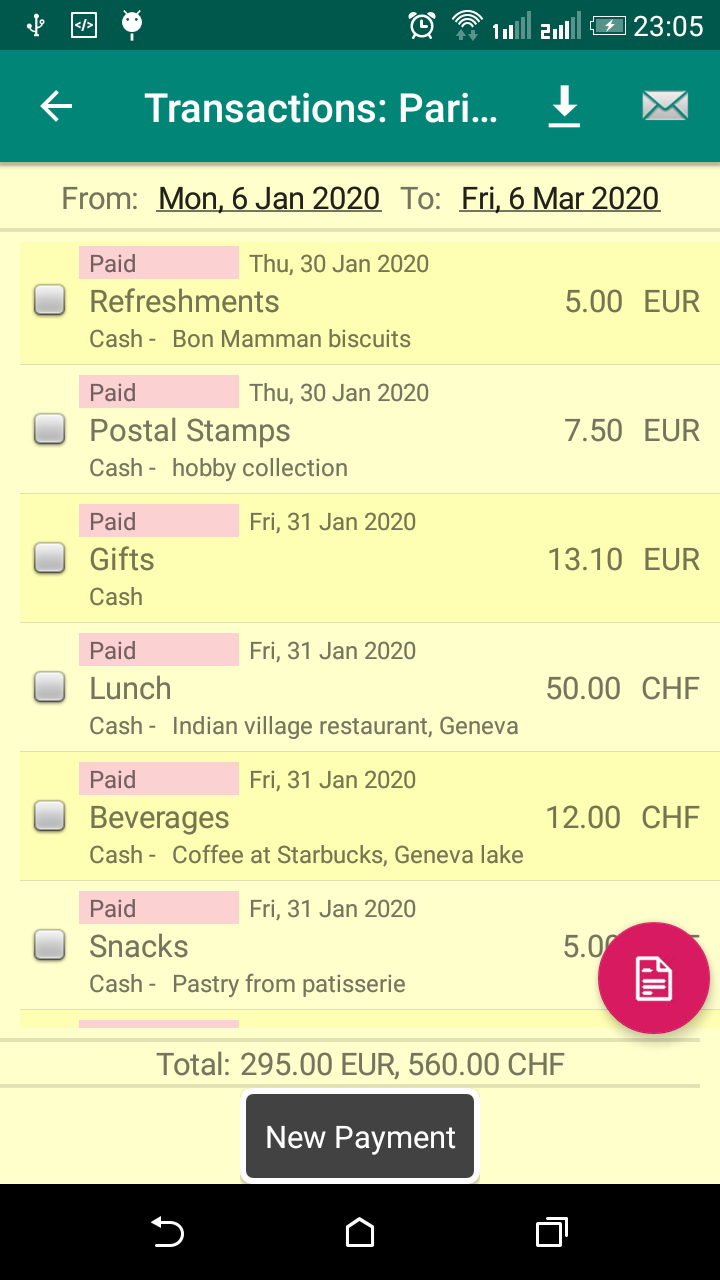Tick the Gifts expense checkbox
This screenshot has height=1280, width=720.
pyautogui.click(x=49, y=558)
